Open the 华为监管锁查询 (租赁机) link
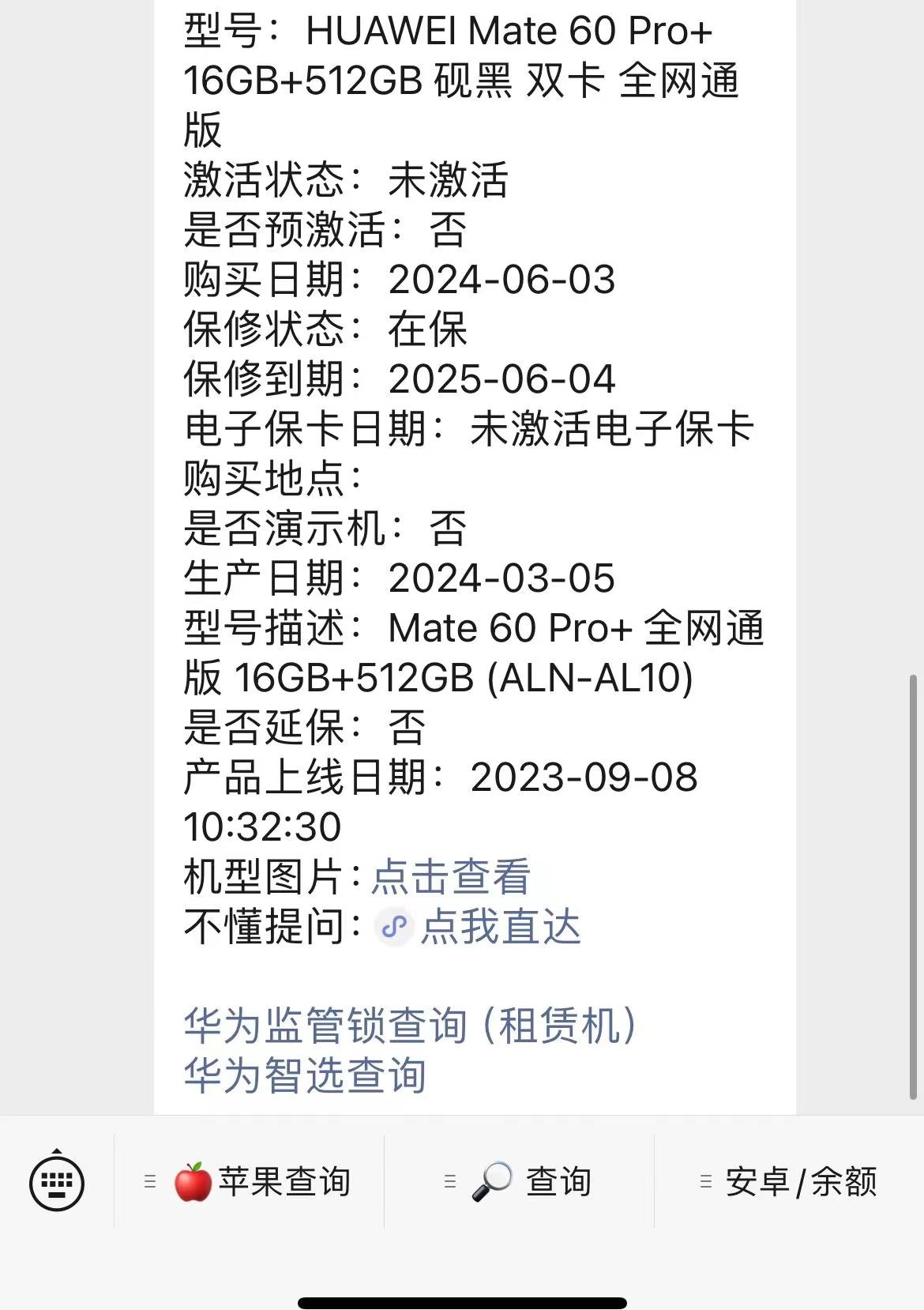 click(x=410, y=1026)
